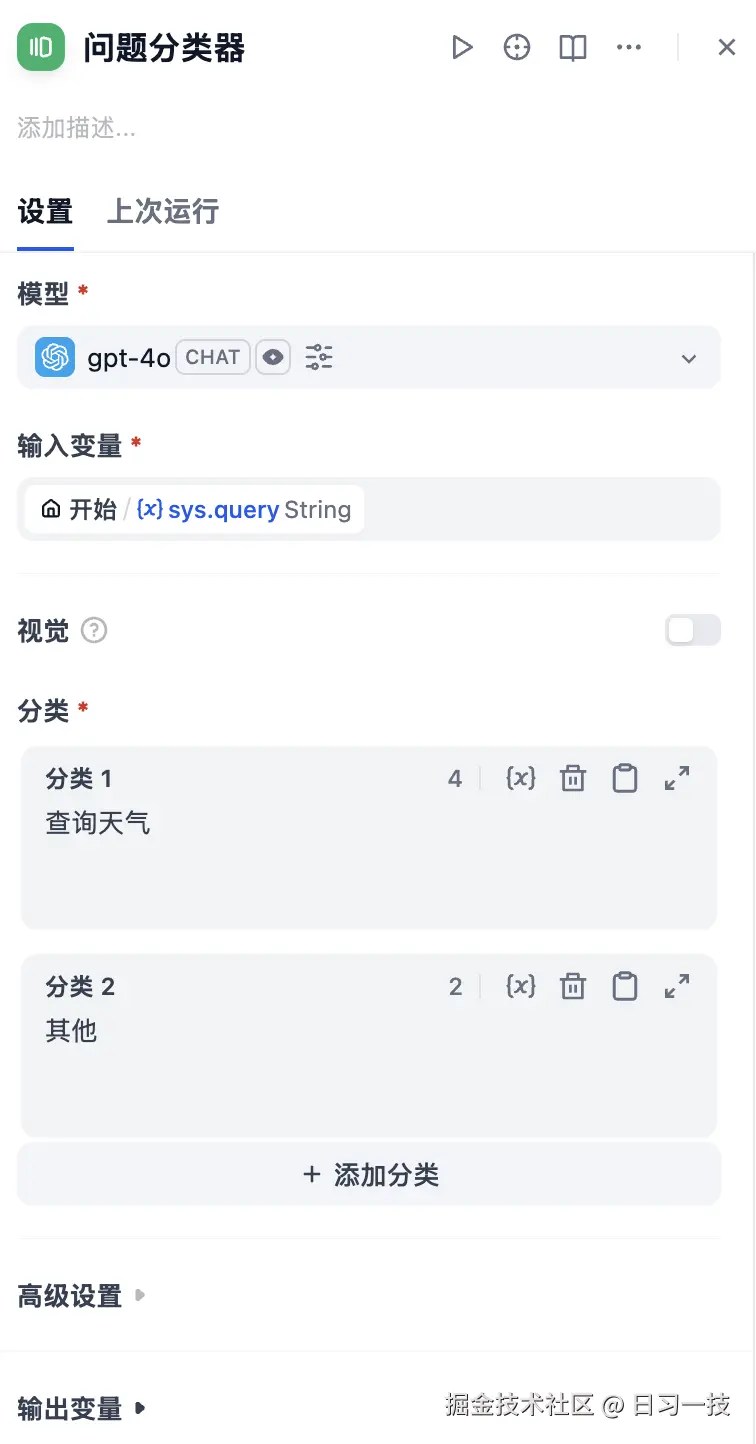Tap the crosshair locate icon

(517, 47)
